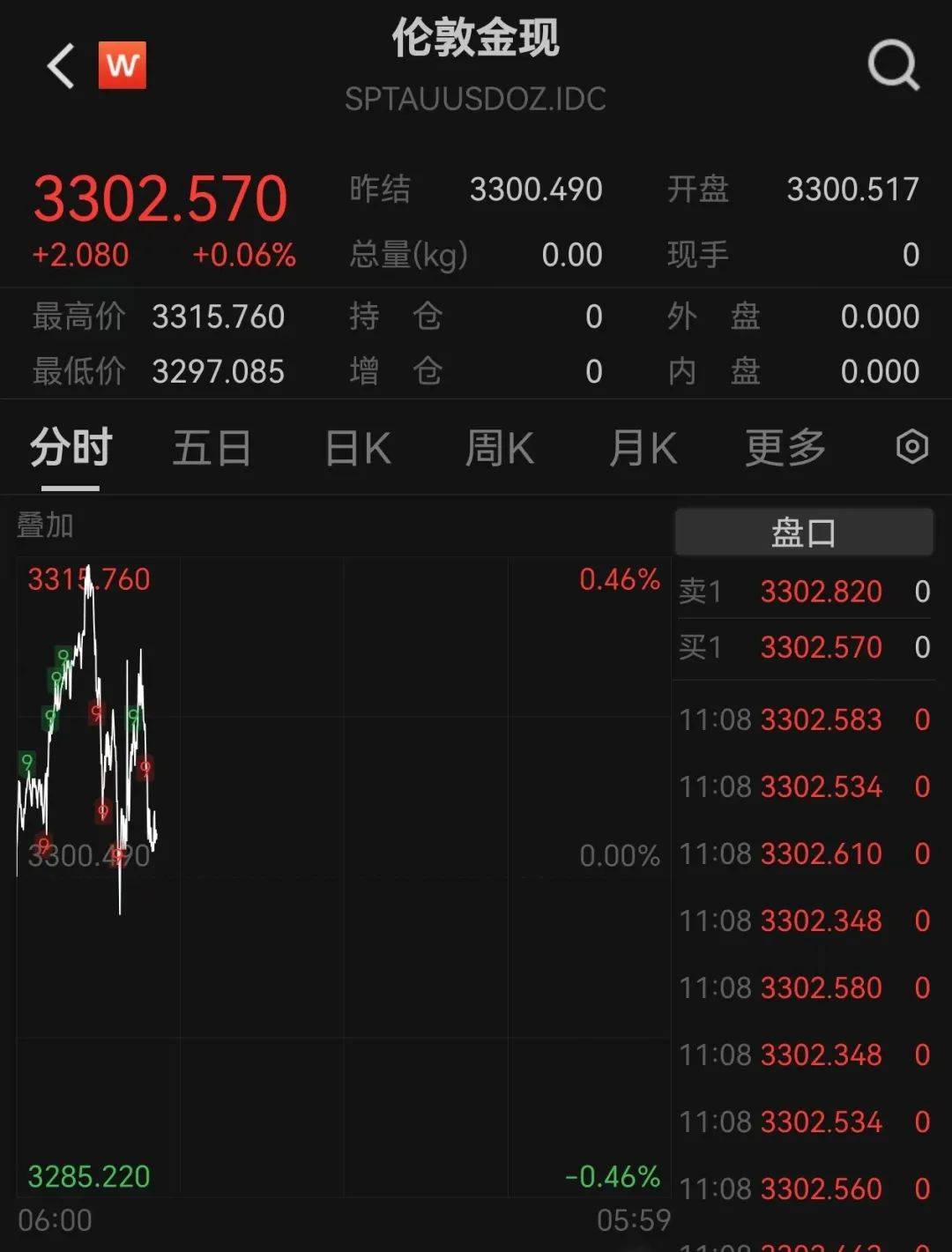Tap the red W icon
This screenshot has width=952, height=1252.
(122, 65)
